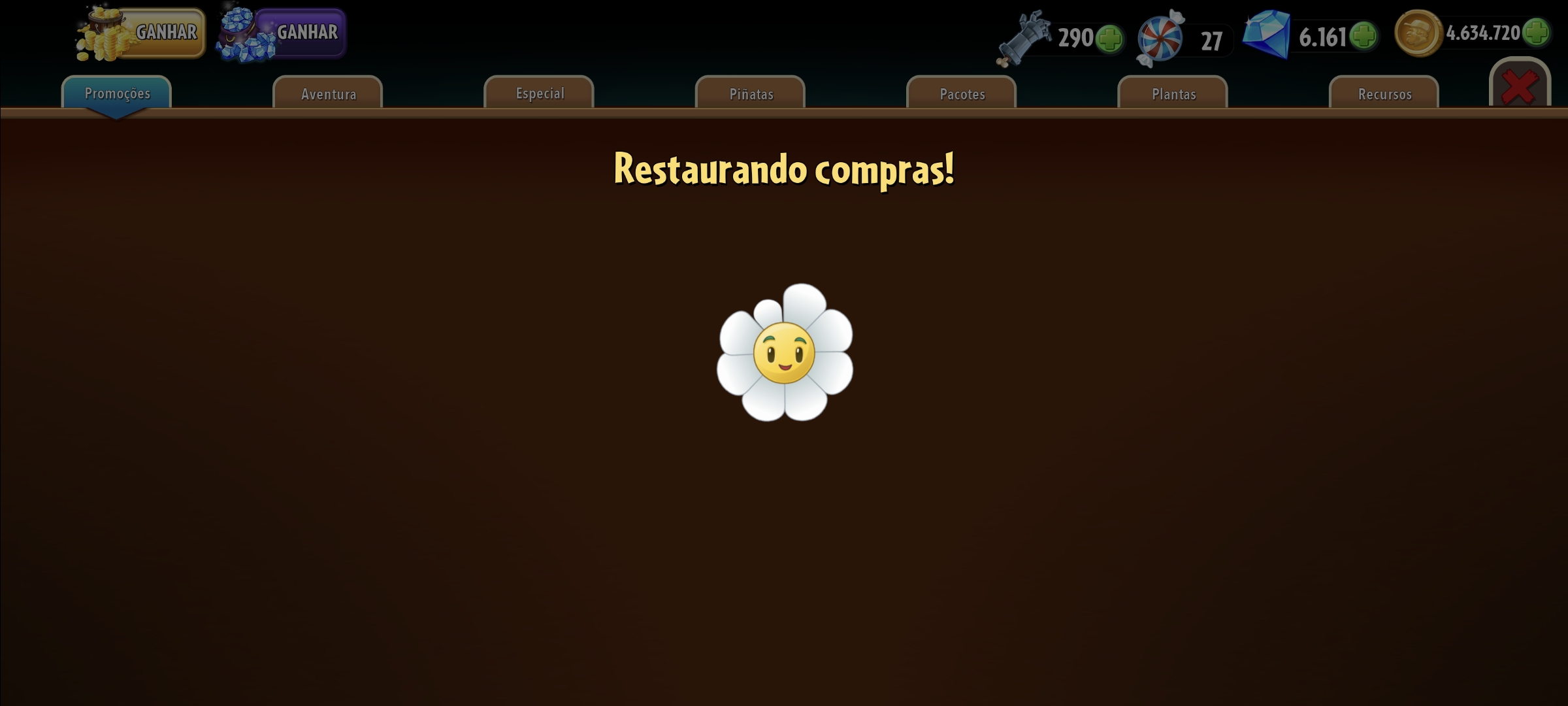Switch to the Aventura tab
Viewport: 1568px width, 706px height.
coord(328,93)
